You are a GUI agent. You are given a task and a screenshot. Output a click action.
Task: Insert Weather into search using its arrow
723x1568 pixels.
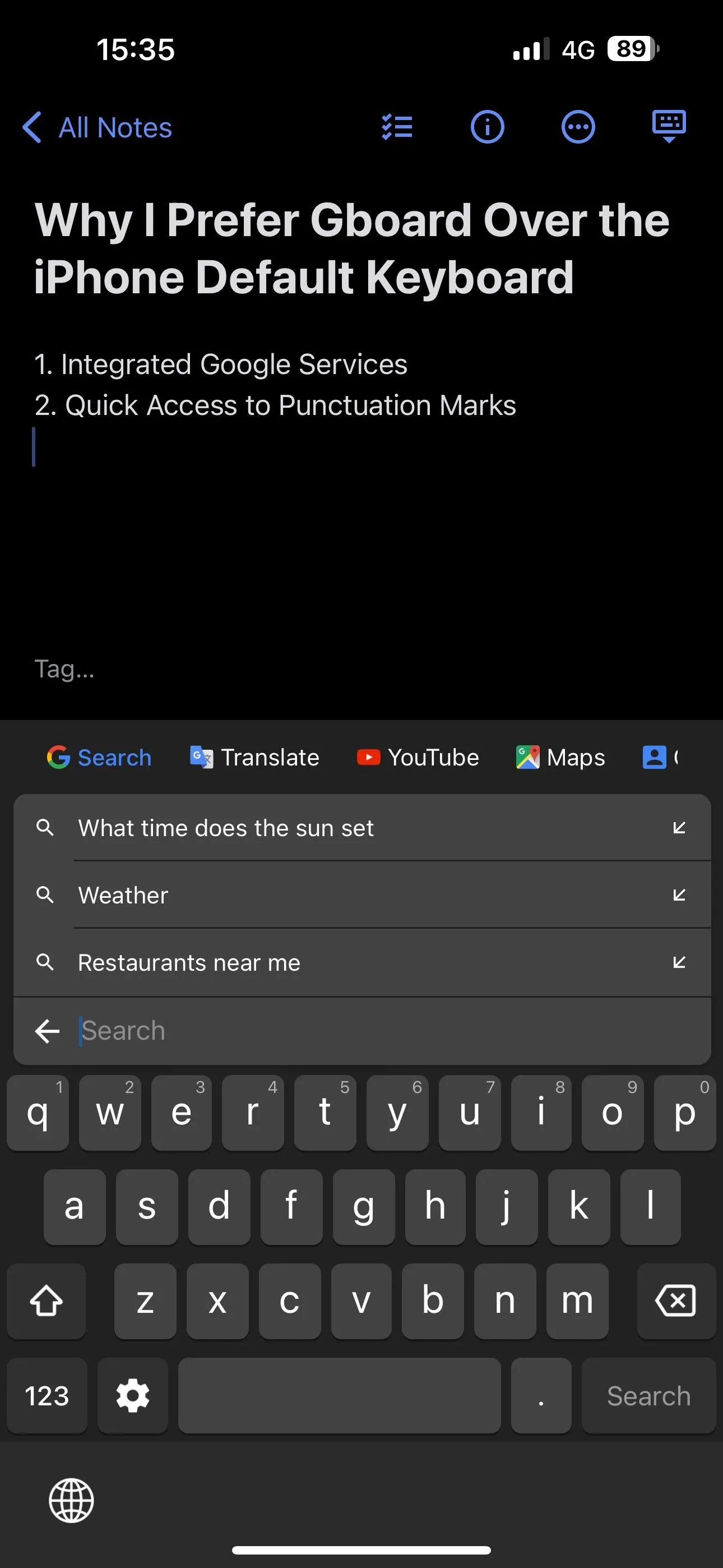[679, 895]
